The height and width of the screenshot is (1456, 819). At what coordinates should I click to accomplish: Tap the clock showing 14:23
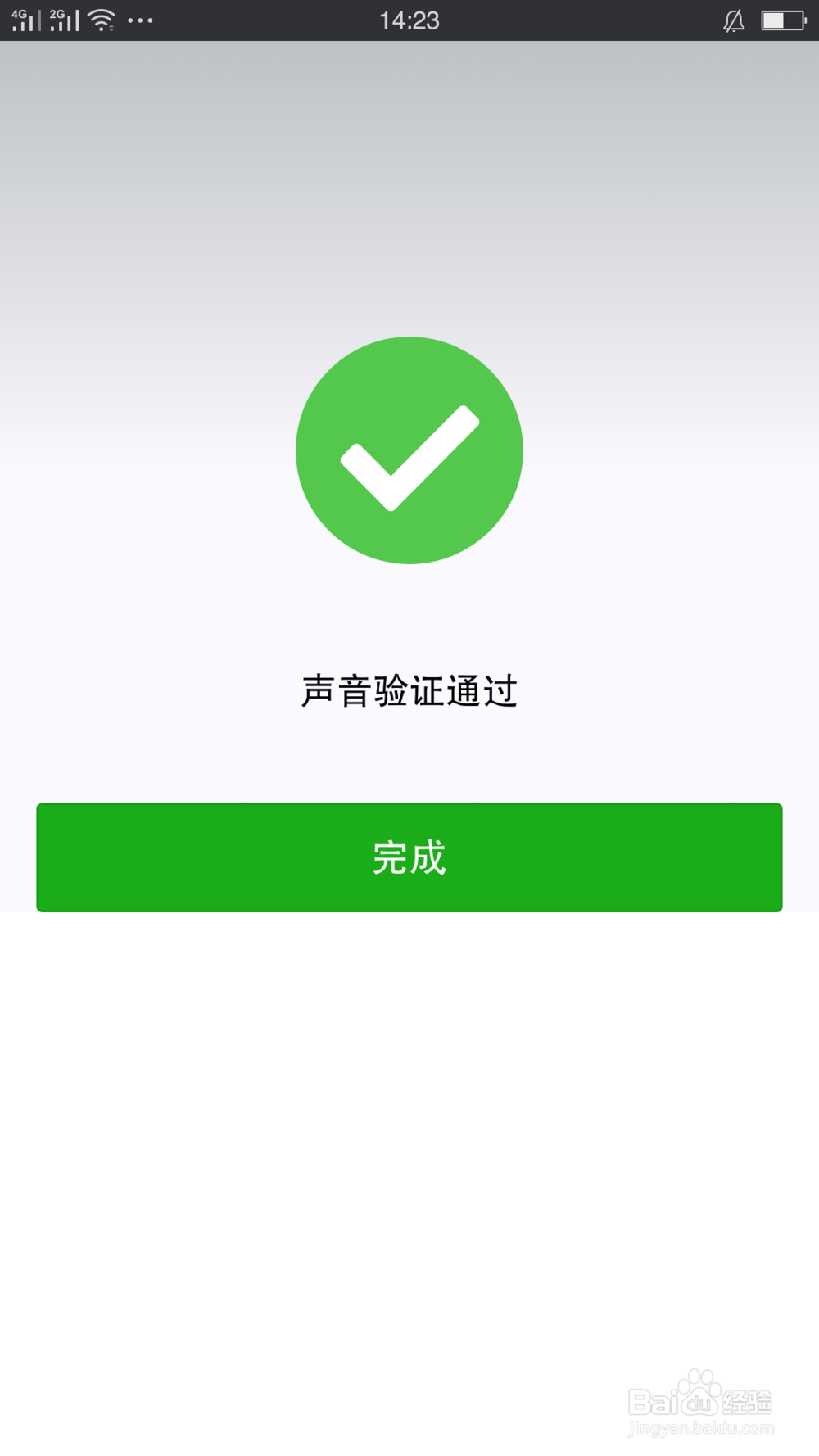click(409, 20)
